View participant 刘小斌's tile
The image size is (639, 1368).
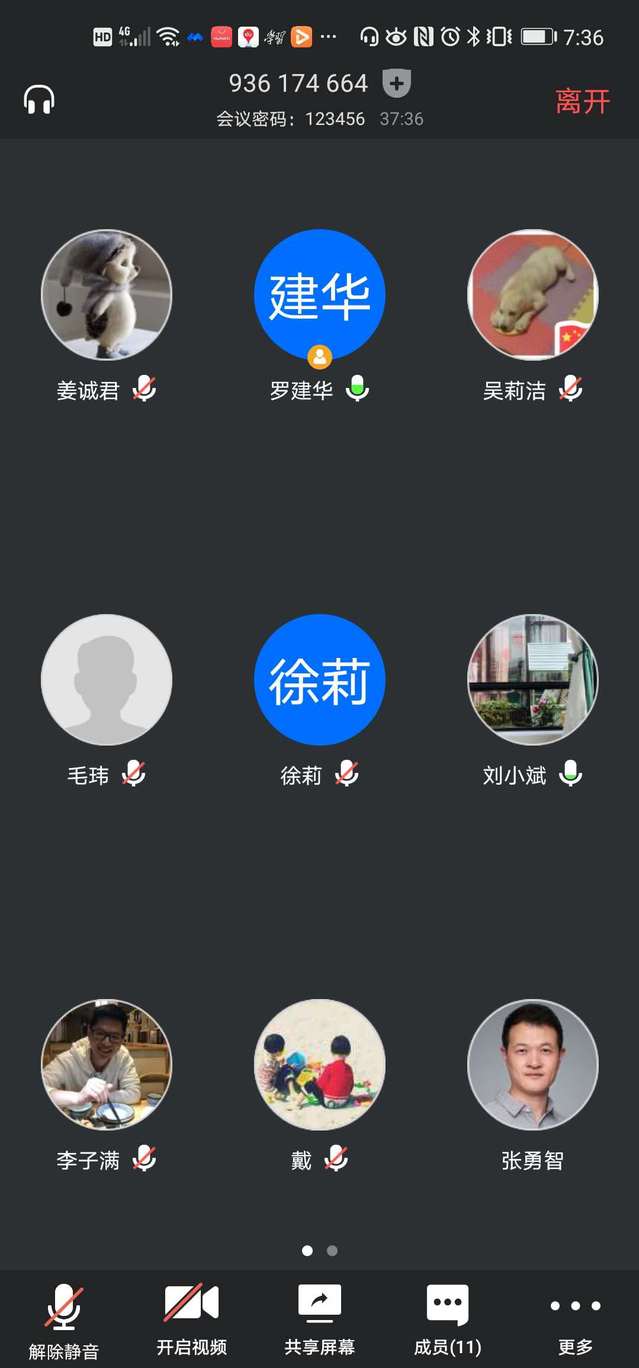coord(533,680)
